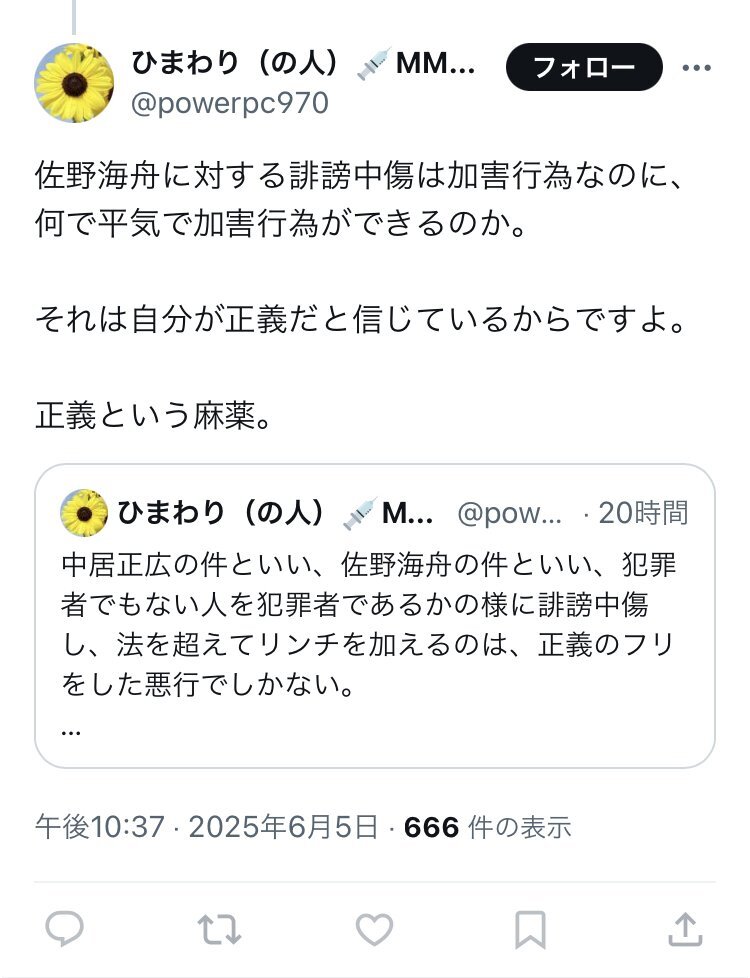This screenshot has width=750, height=978.
Task: Reply to this post
Action: (x=65, y=930)
